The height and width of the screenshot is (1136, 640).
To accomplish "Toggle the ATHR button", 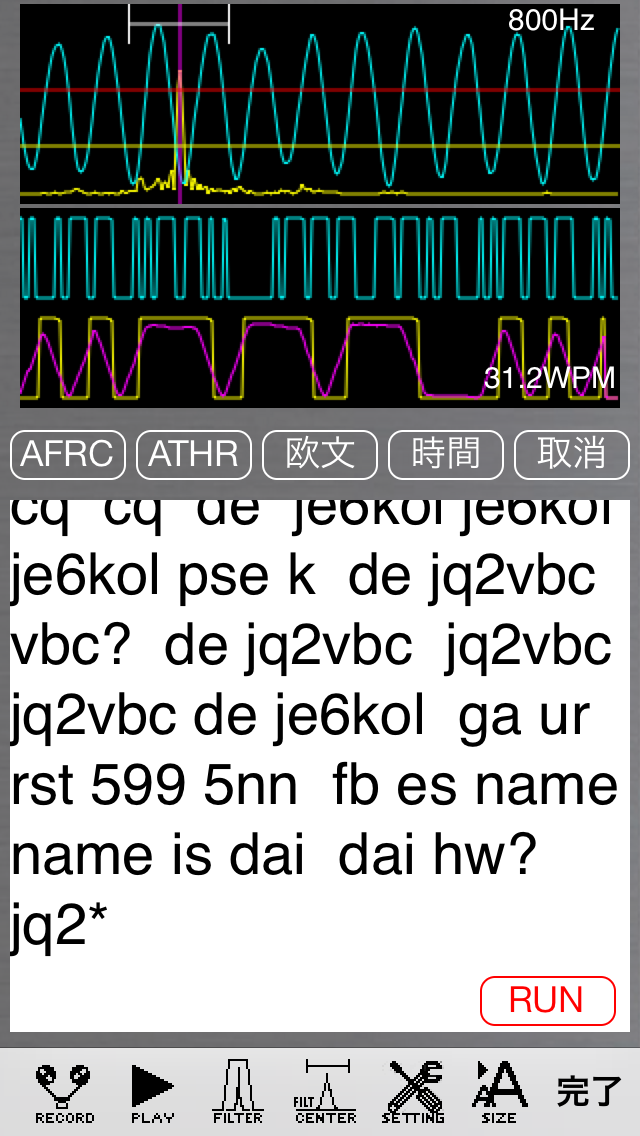I will pos(193,454).
